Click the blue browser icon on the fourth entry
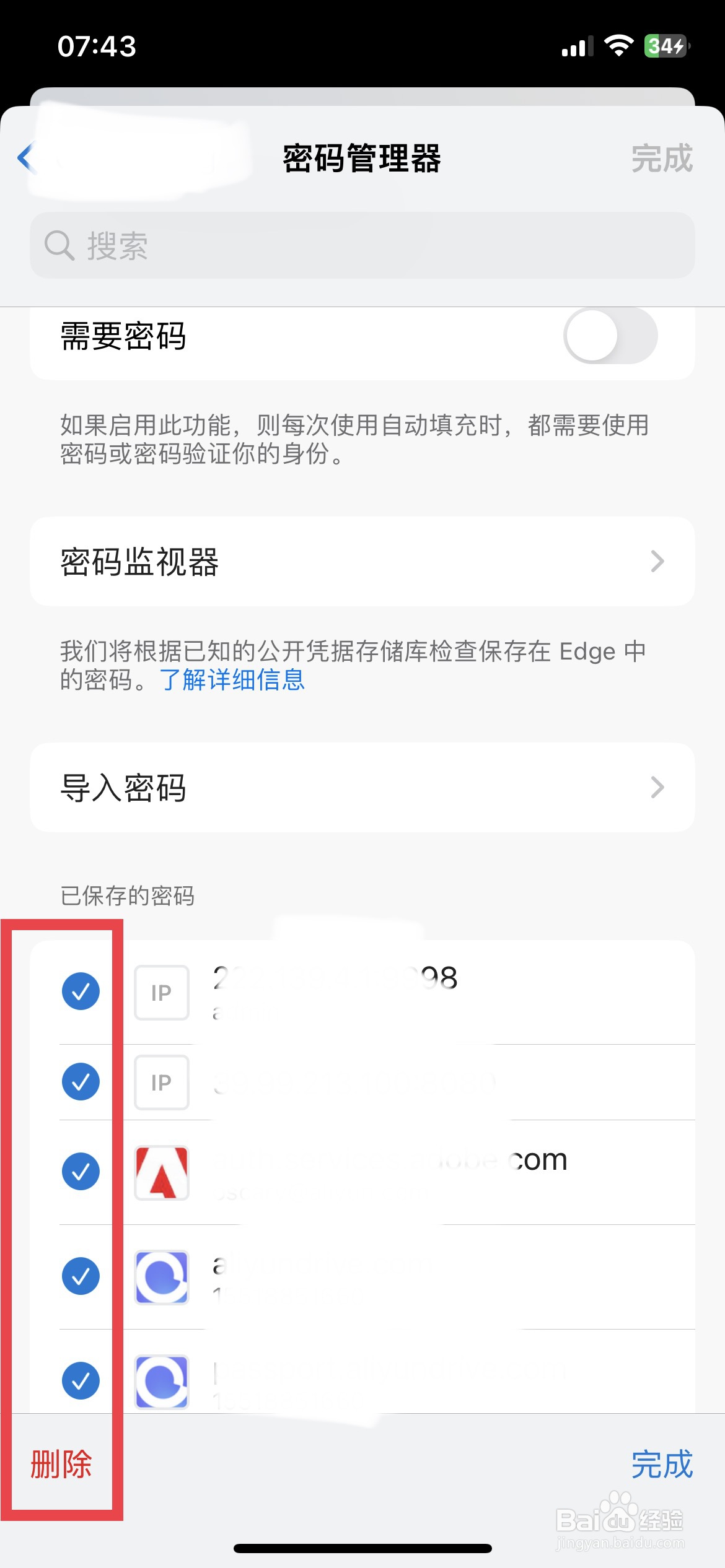 [161, 1278]
